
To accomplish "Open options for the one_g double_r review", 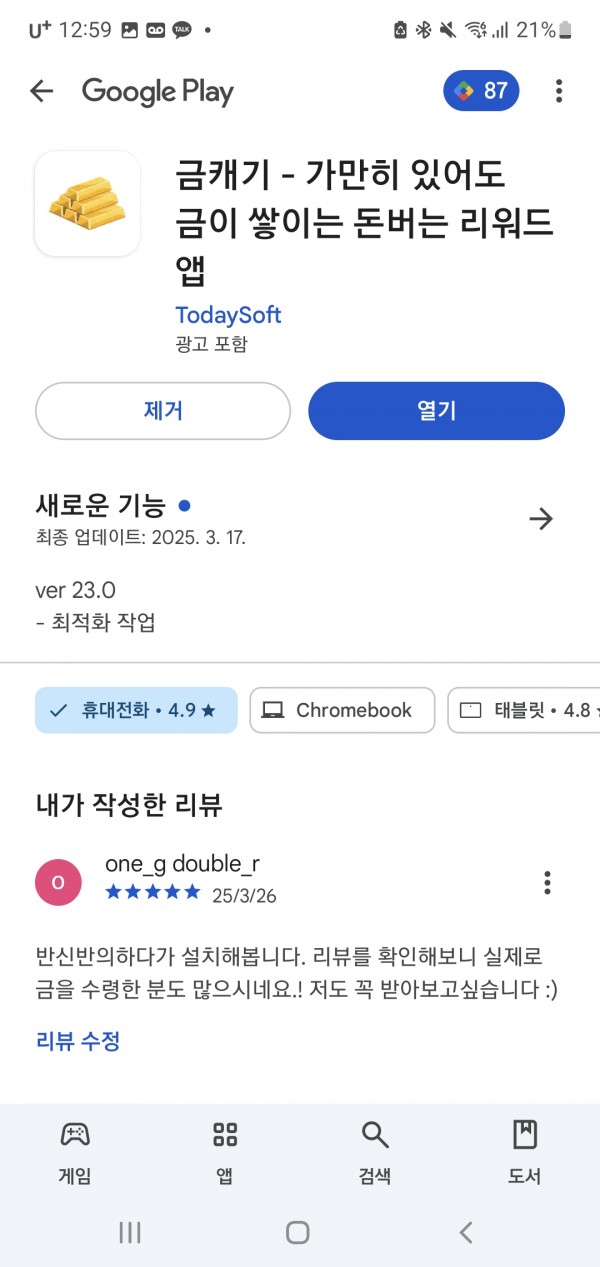I will [547, 882].
